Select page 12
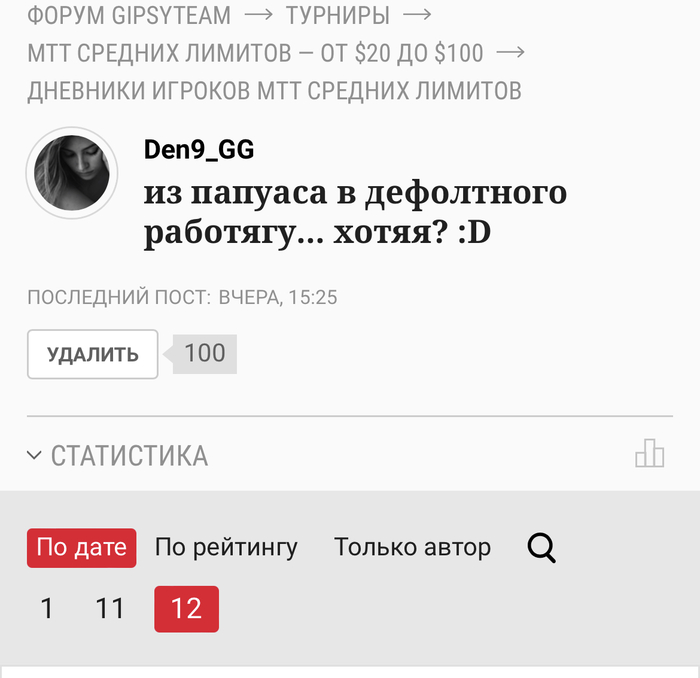 186,608
